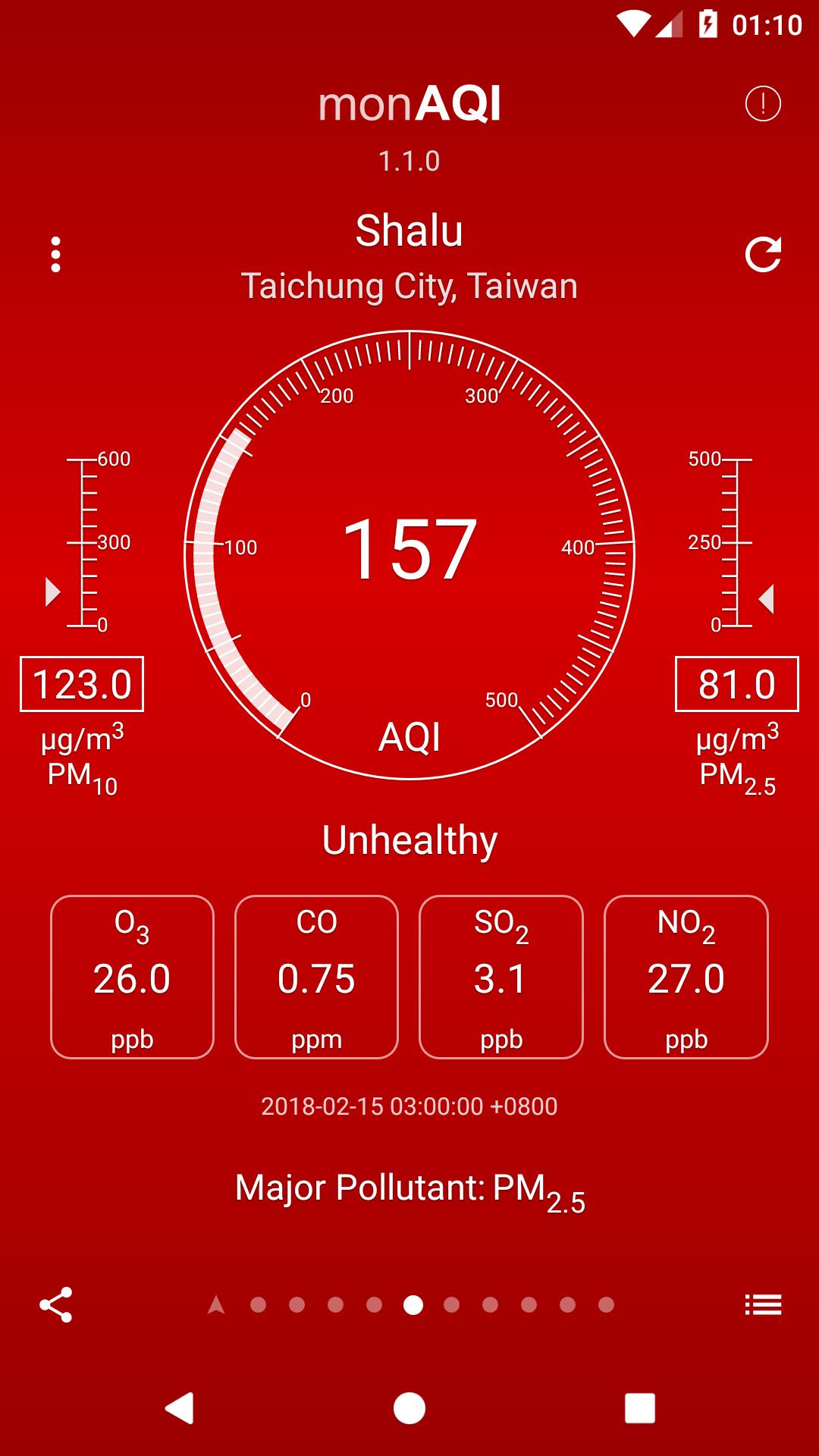Screen dimensions: 819x1456
Task: Open the station list icon
Action: tap(762, 1304)
